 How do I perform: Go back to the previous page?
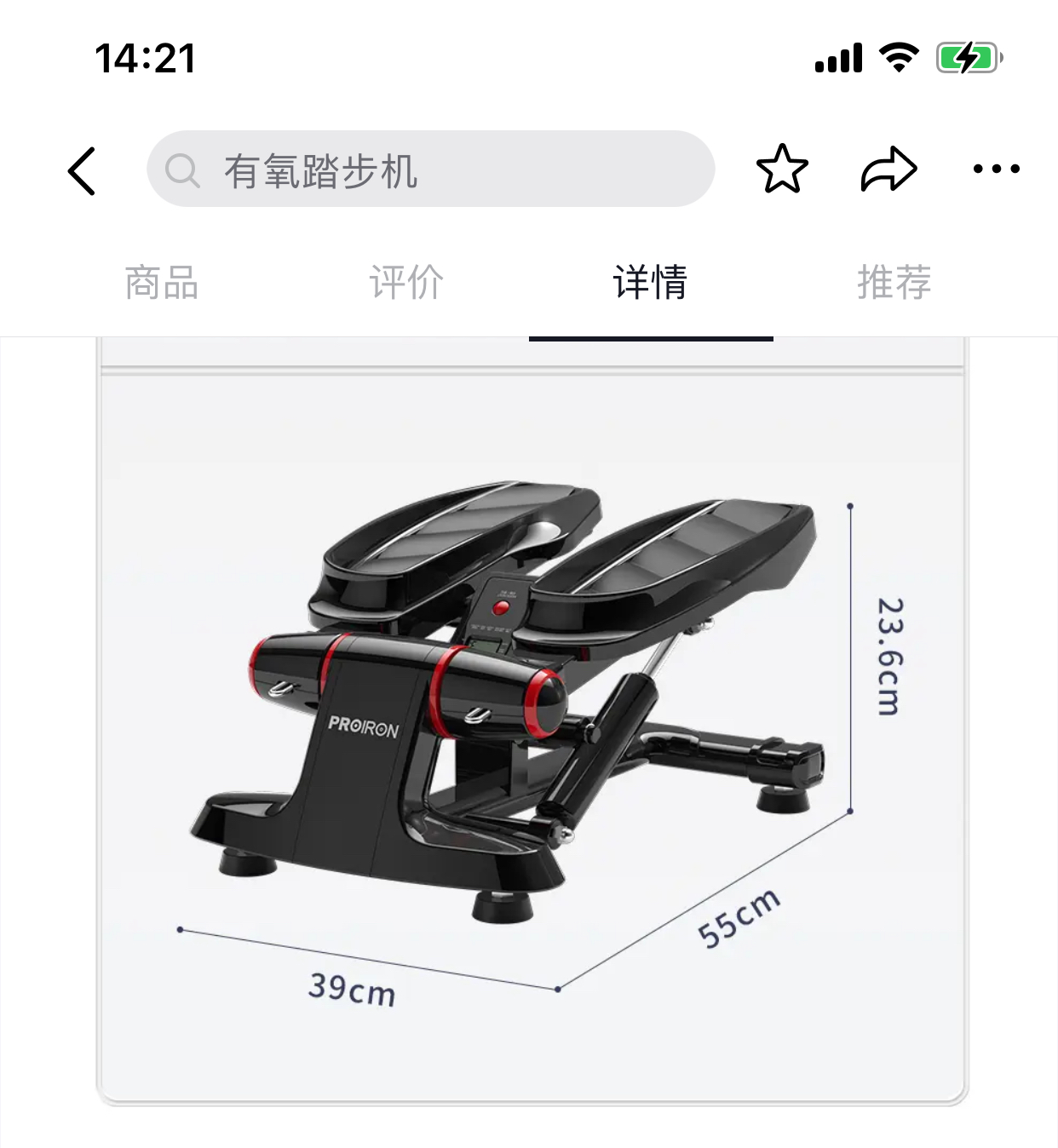[x=82, y=170]
